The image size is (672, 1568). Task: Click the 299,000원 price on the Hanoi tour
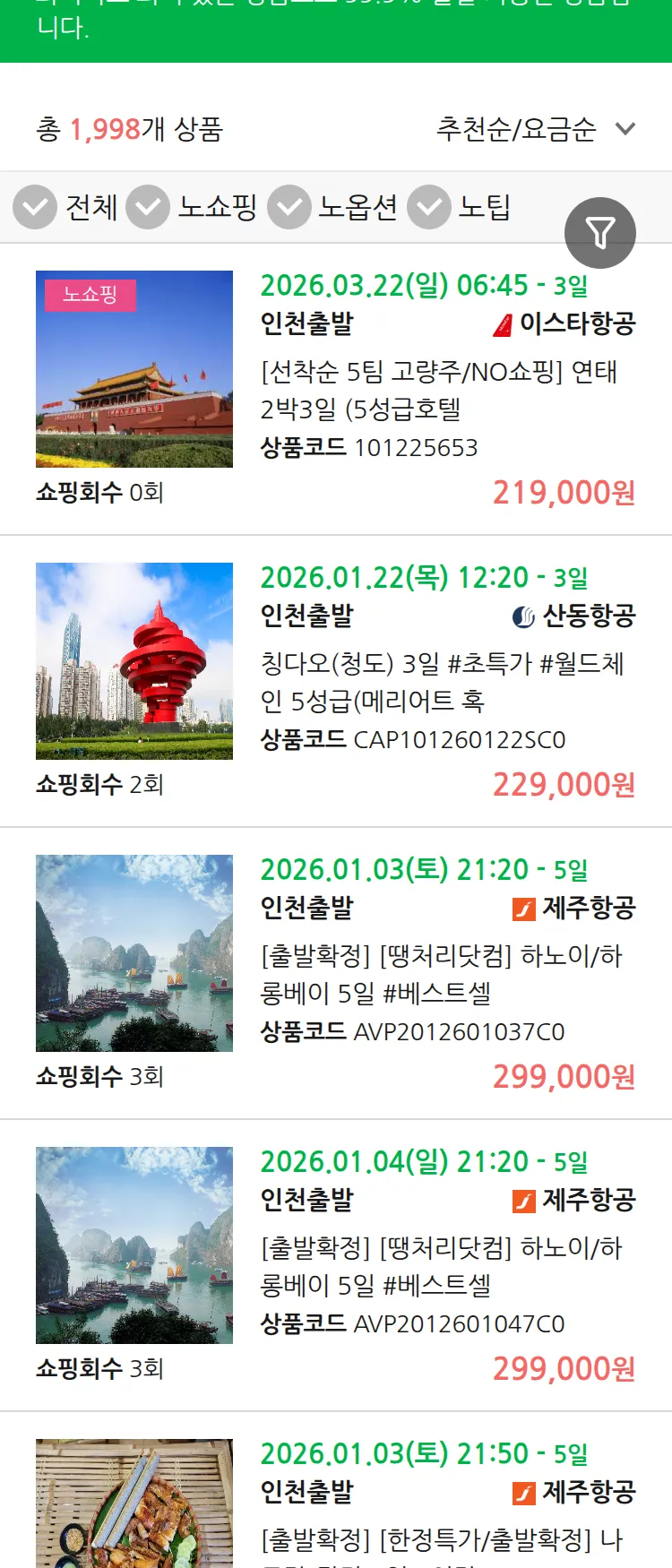click(563, 1075)
